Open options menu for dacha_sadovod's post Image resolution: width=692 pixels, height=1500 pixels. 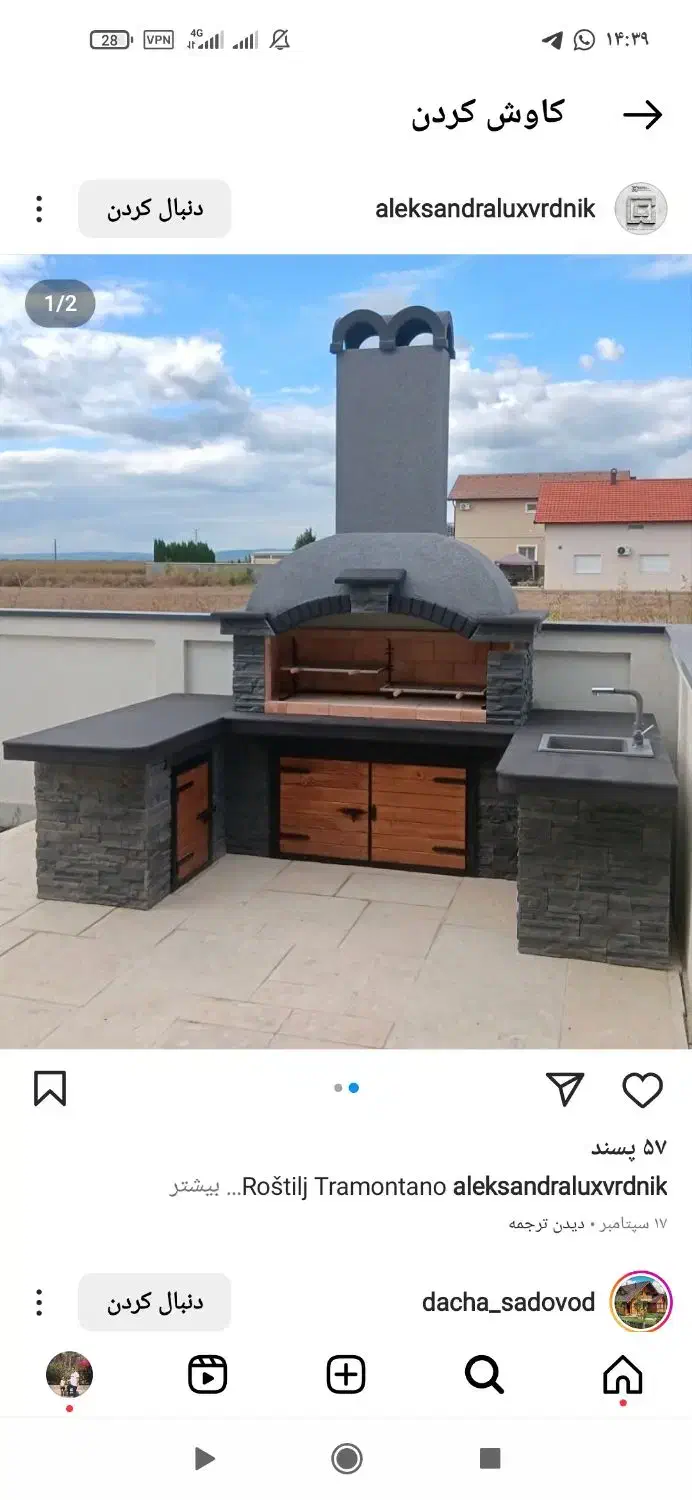click(39, 1302)
